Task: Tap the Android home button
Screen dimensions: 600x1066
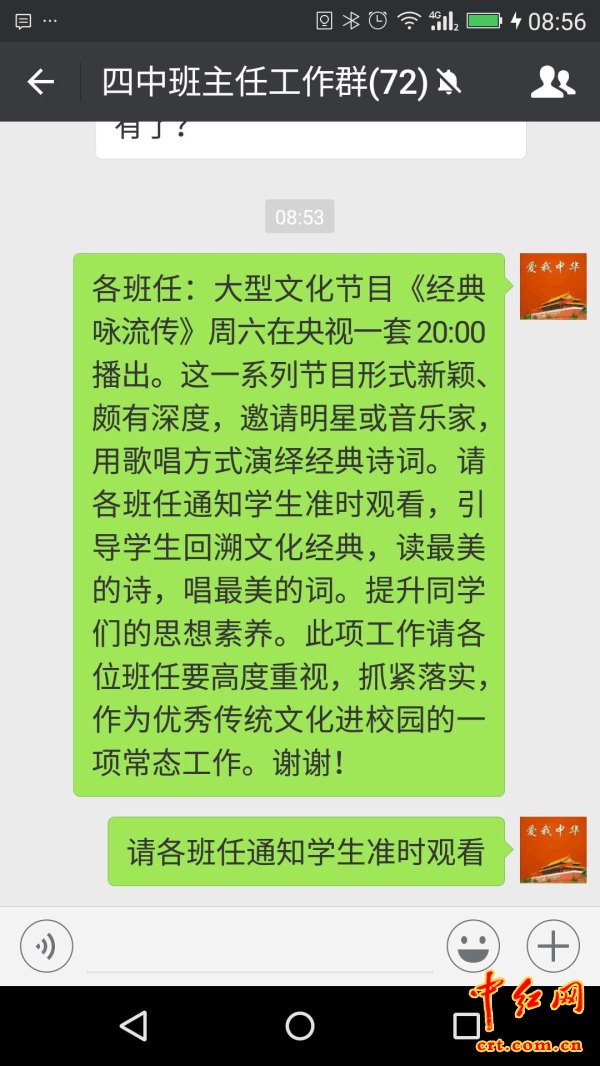Action: 299,1026
